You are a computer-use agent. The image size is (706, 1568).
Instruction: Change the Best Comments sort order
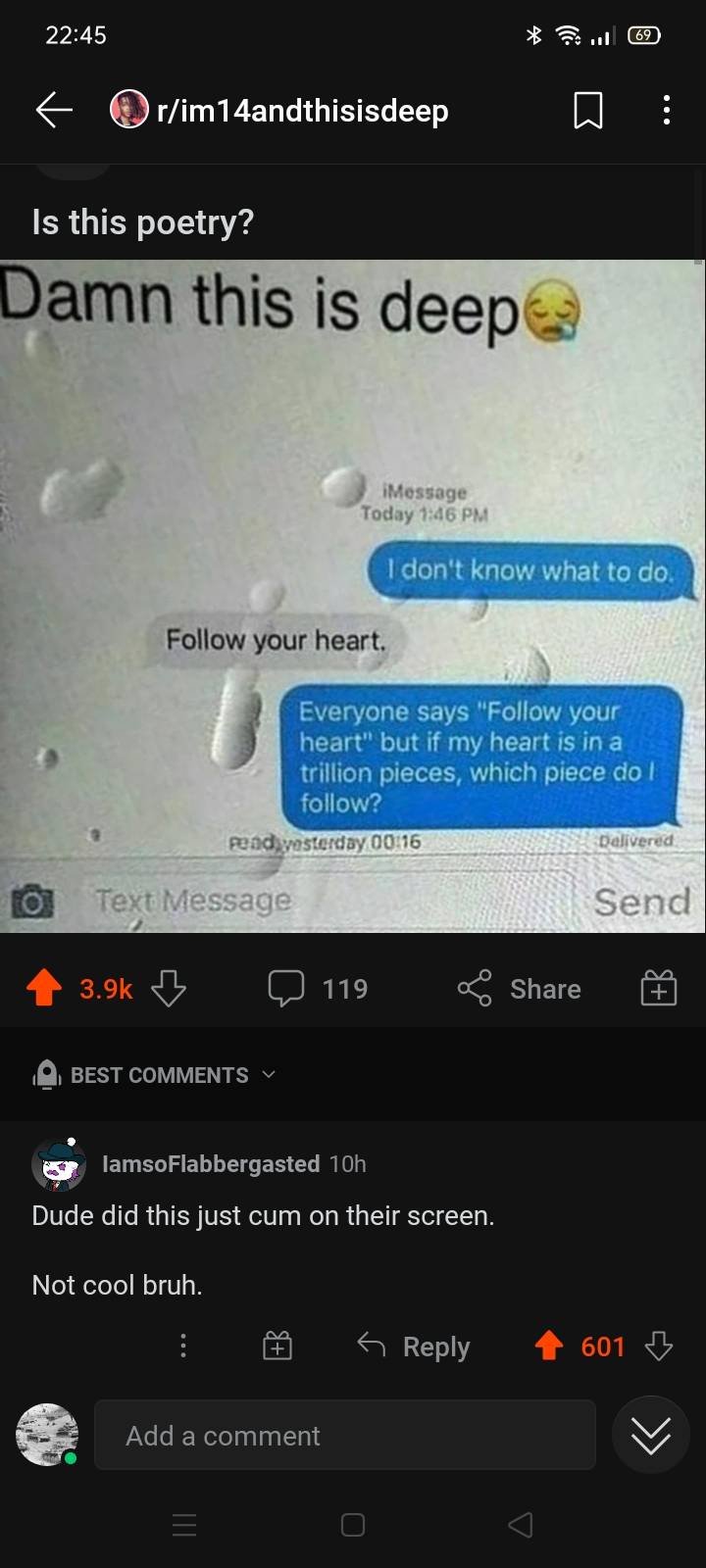click(x=157, y=1075)
